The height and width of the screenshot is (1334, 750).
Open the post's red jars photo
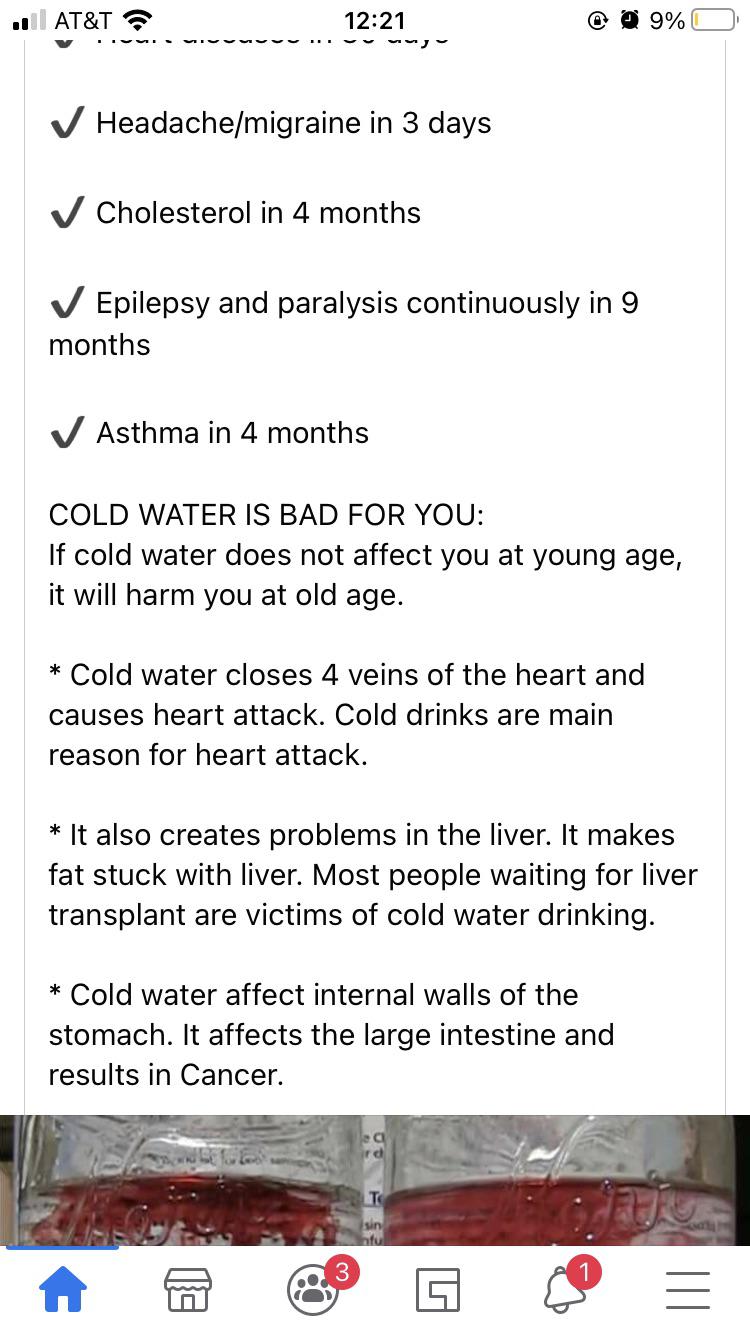point(375,1180)
